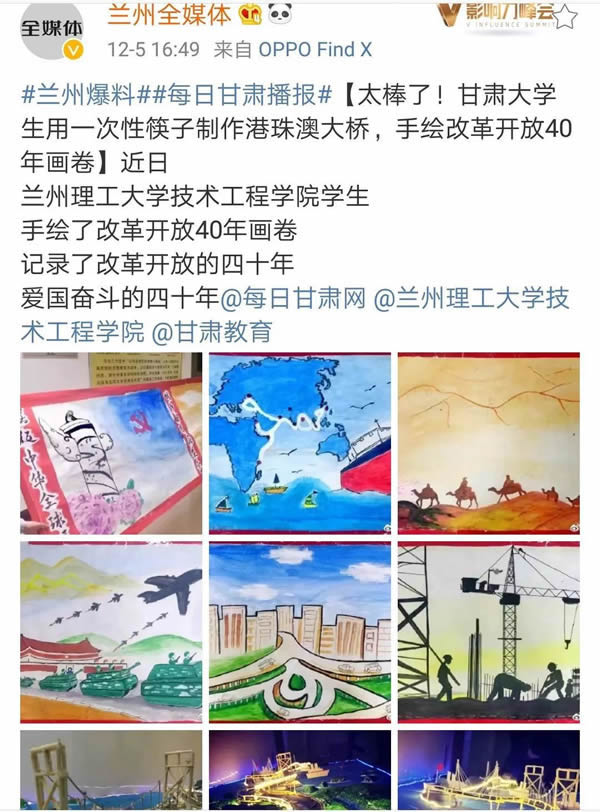Screen dimensions: 600x812
Task: View the city roundabout painting
Action: (300, 632)
